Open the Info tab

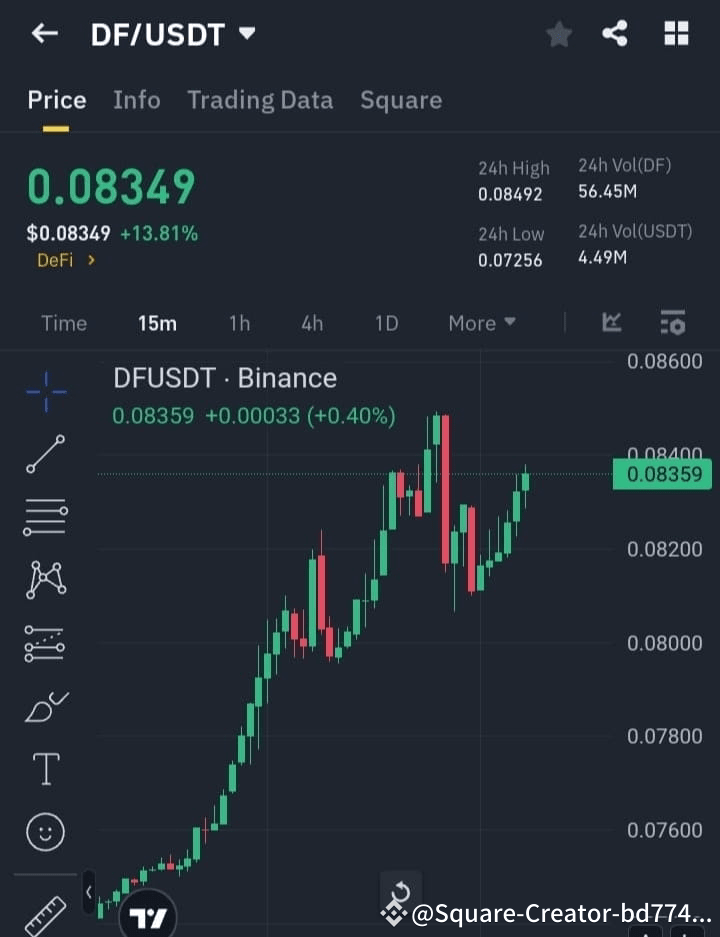coord(137,100)
